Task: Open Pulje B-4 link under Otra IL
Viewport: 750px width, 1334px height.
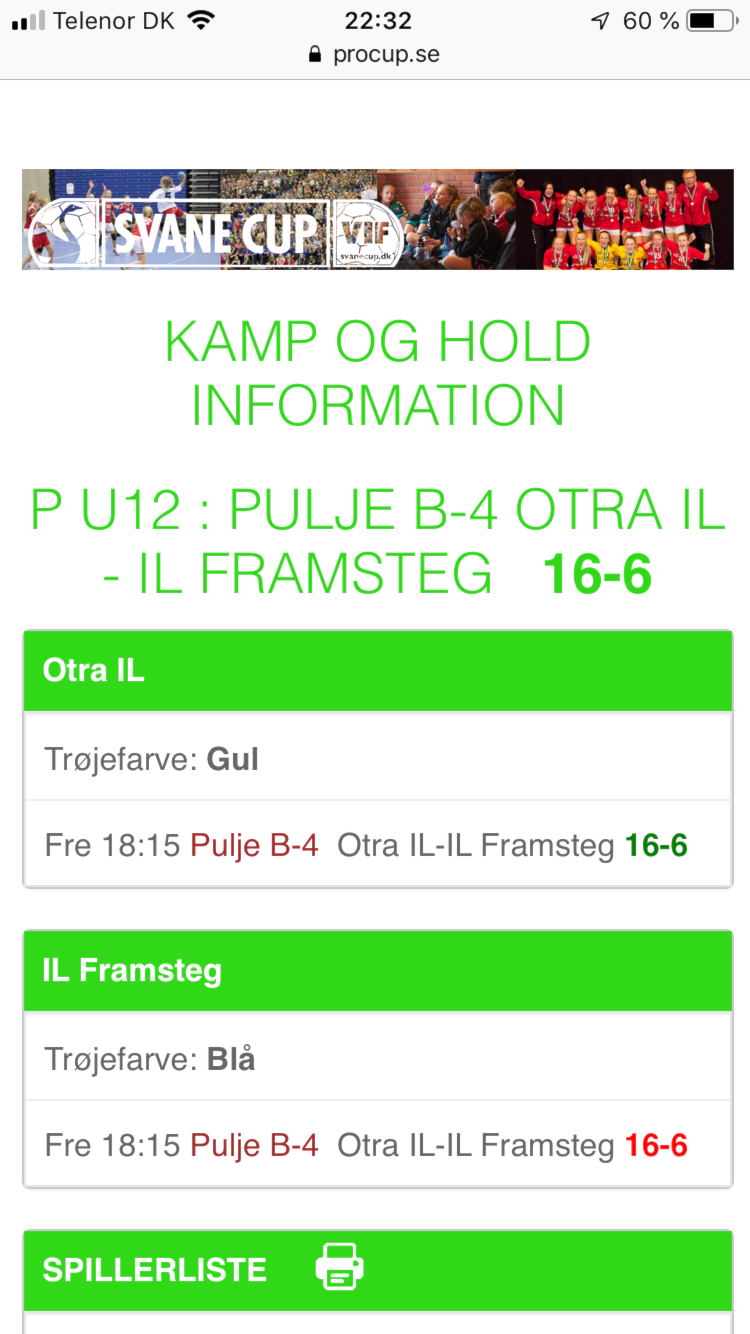Action: point(254,846)
